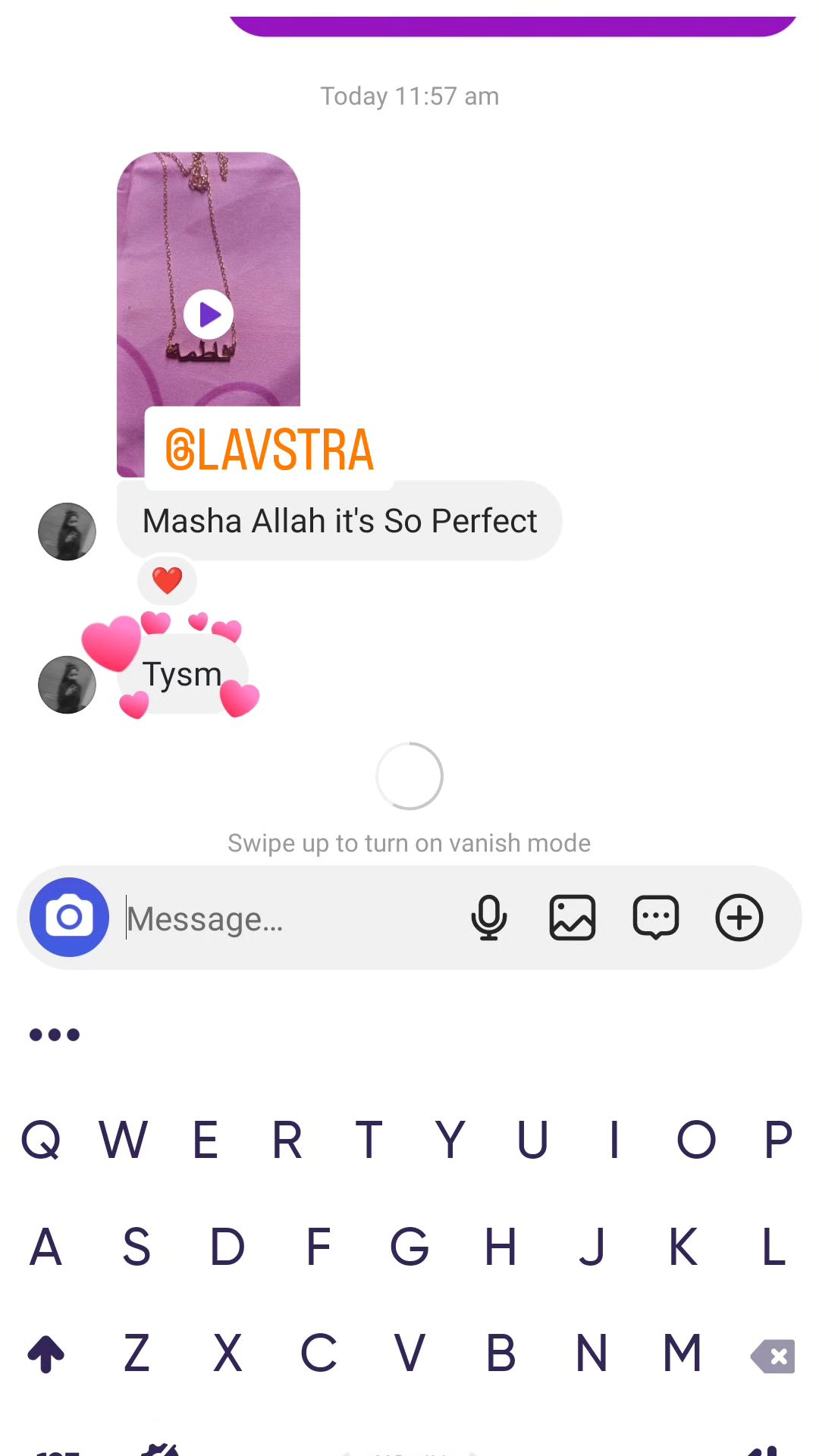Open sender's profile picture beside Tysm
Viewport: 819px width, 1456px height.
67,685
